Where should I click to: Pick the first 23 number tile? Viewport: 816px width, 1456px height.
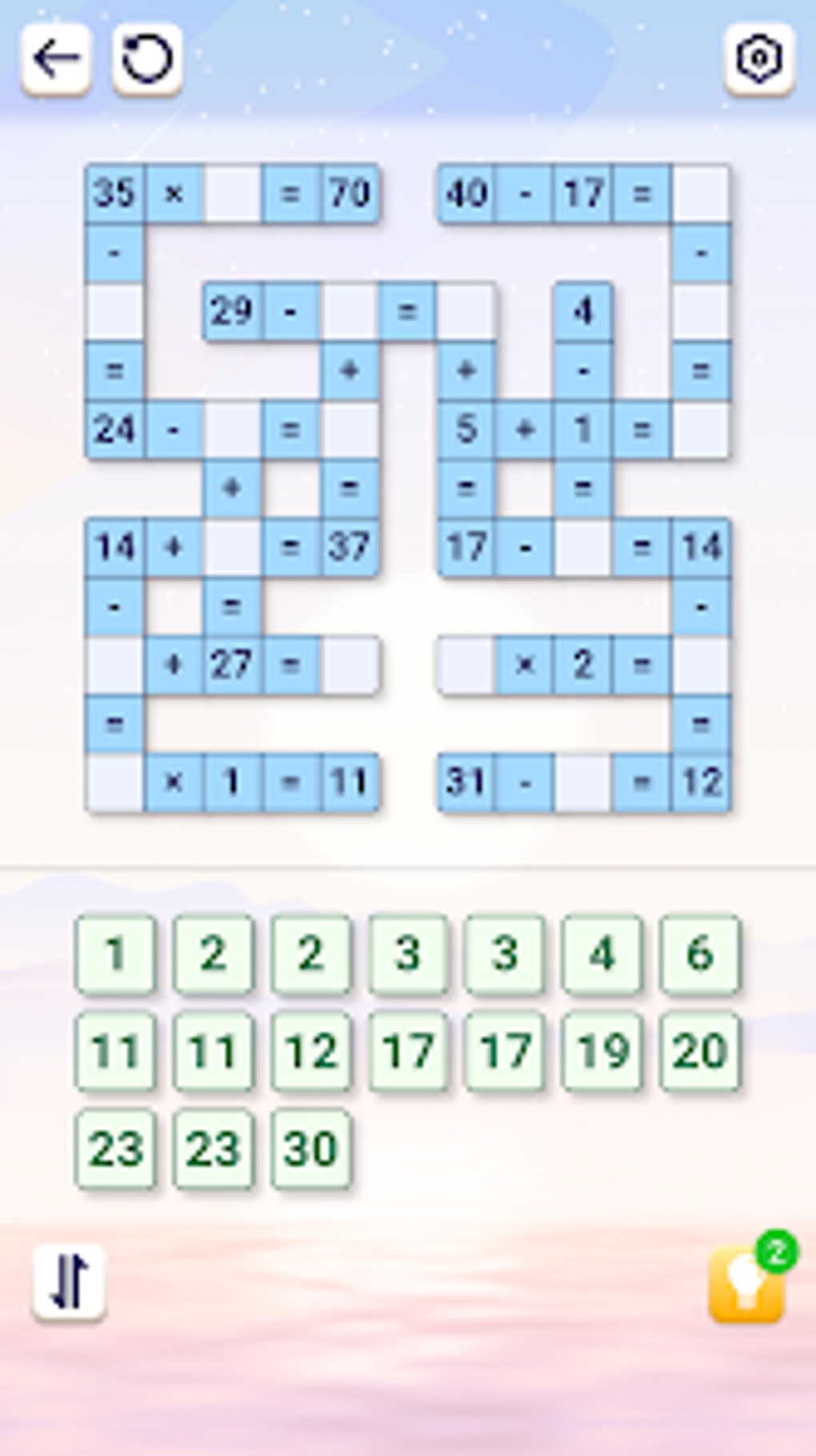pos(116,1149)
